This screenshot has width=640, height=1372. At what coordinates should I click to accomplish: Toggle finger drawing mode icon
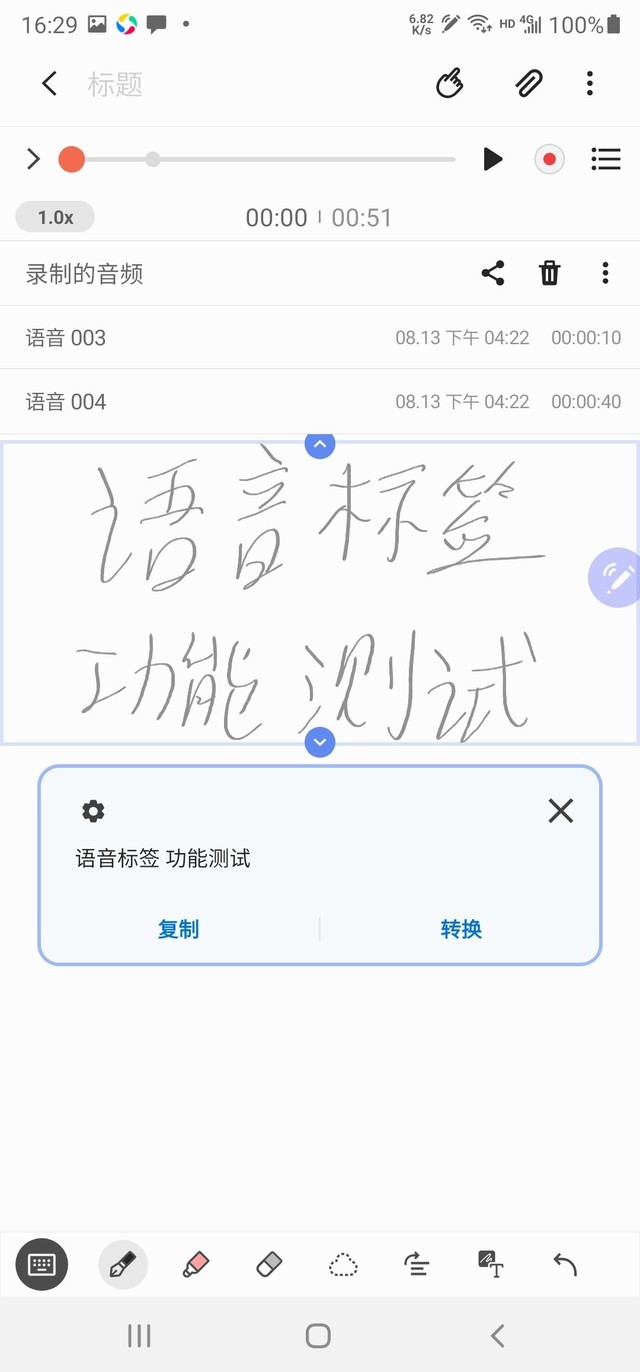coord(450,84)
